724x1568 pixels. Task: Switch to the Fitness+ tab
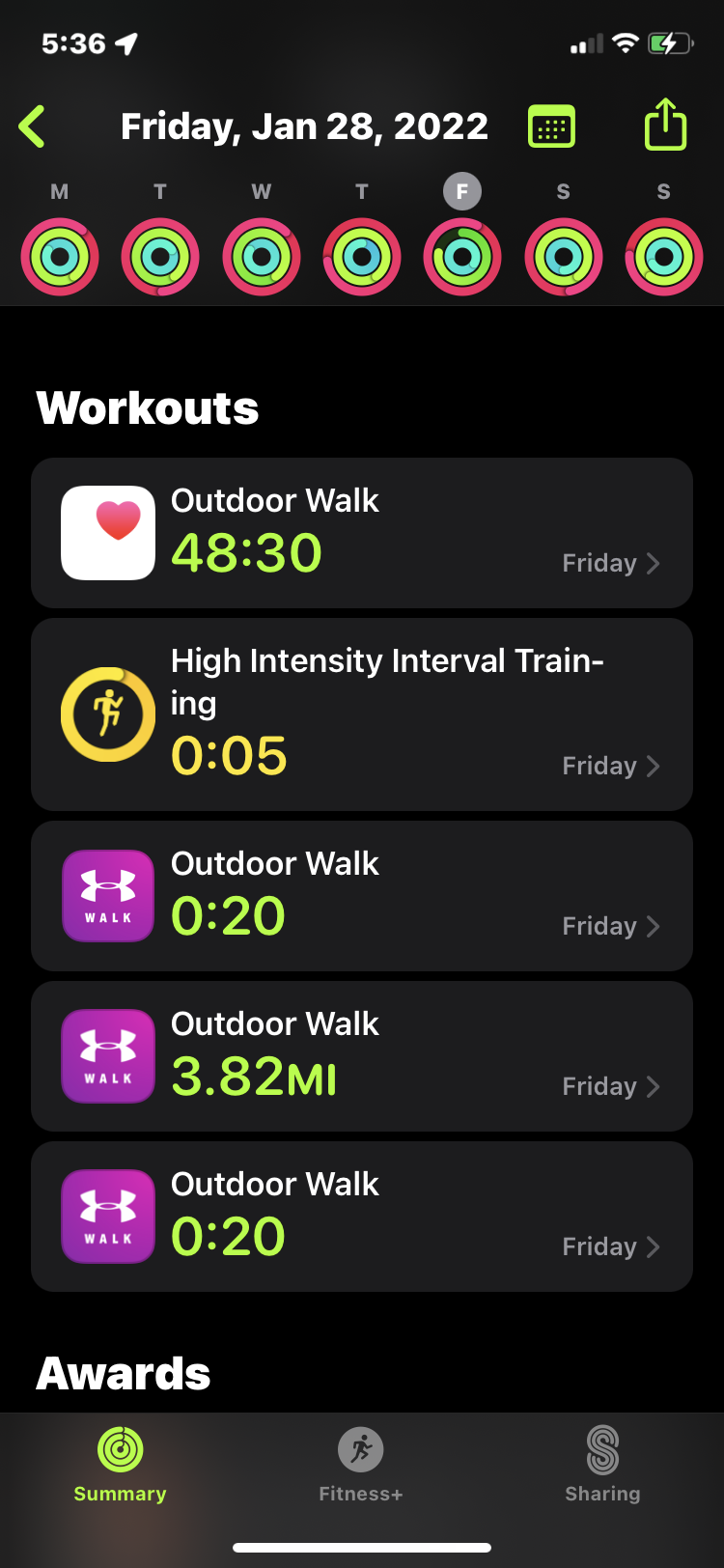point(361,1465)
